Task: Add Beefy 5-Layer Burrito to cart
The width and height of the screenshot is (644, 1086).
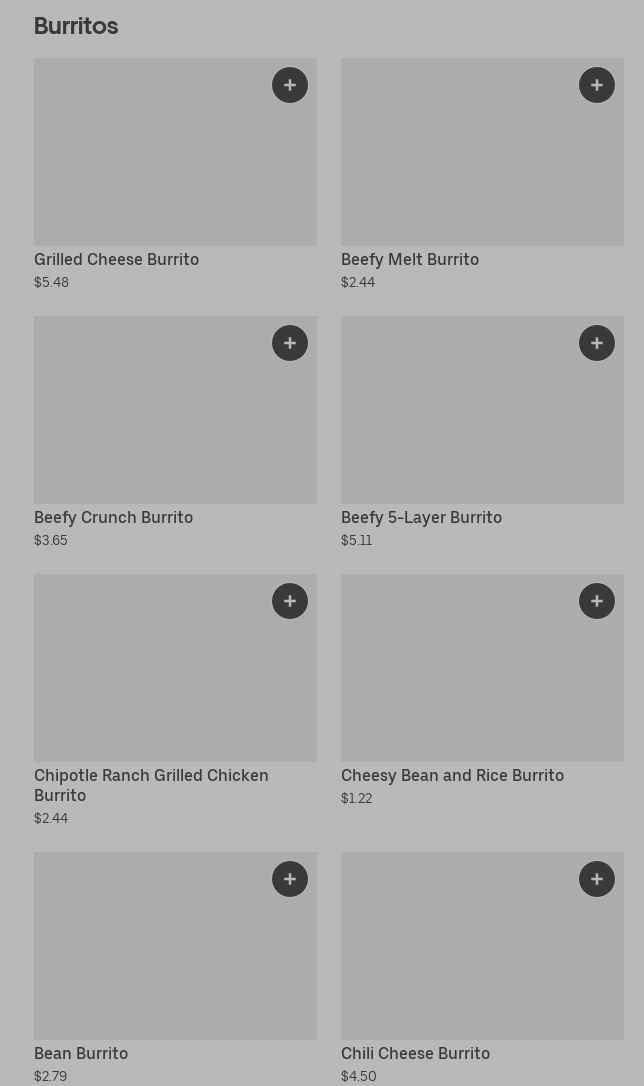Action: [x=597, y=343]
